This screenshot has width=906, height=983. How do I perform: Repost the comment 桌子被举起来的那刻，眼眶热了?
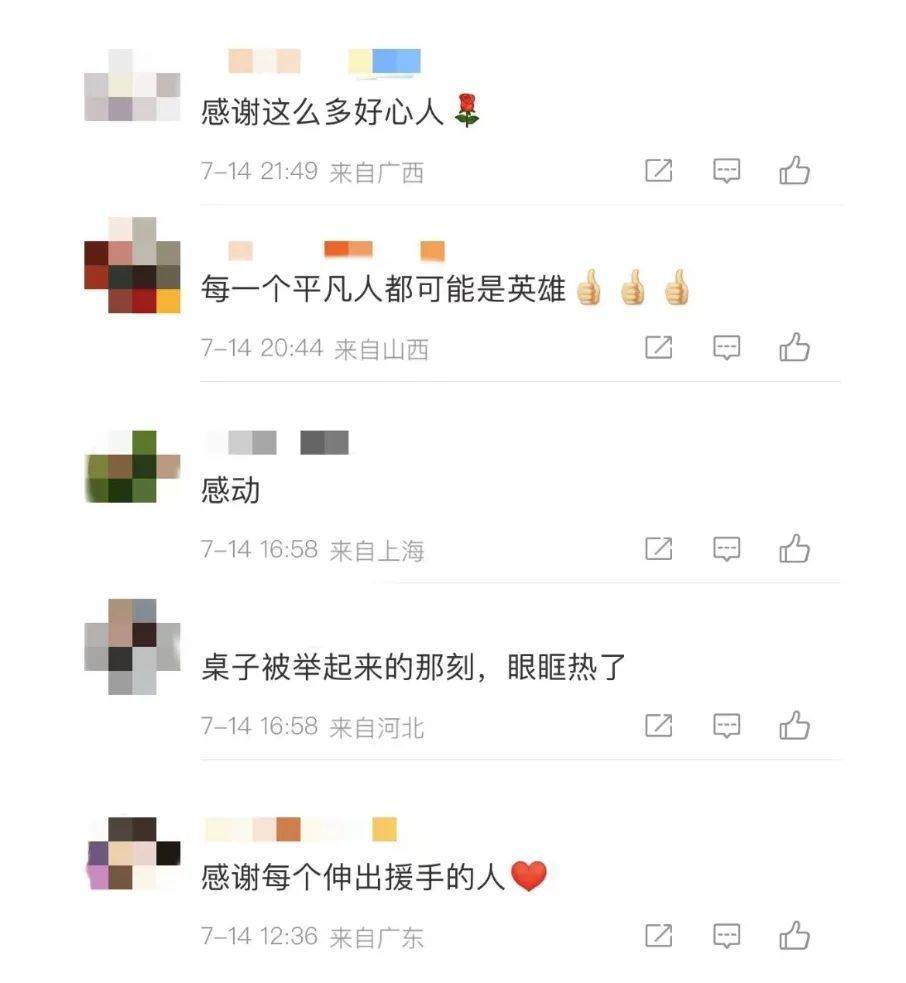[x=658, y=725]
